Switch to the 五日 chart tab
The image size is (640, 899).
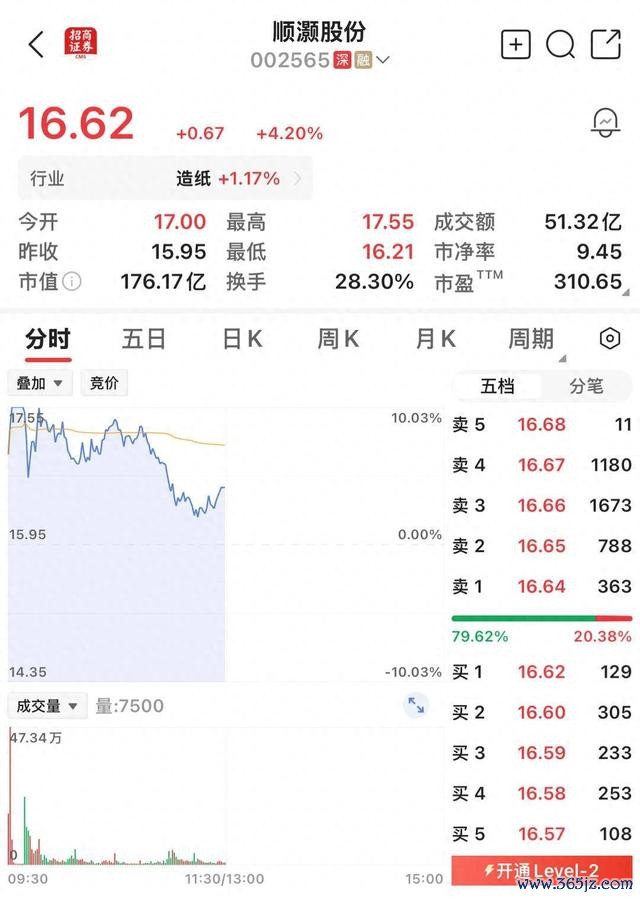click(x=144, y=340)
